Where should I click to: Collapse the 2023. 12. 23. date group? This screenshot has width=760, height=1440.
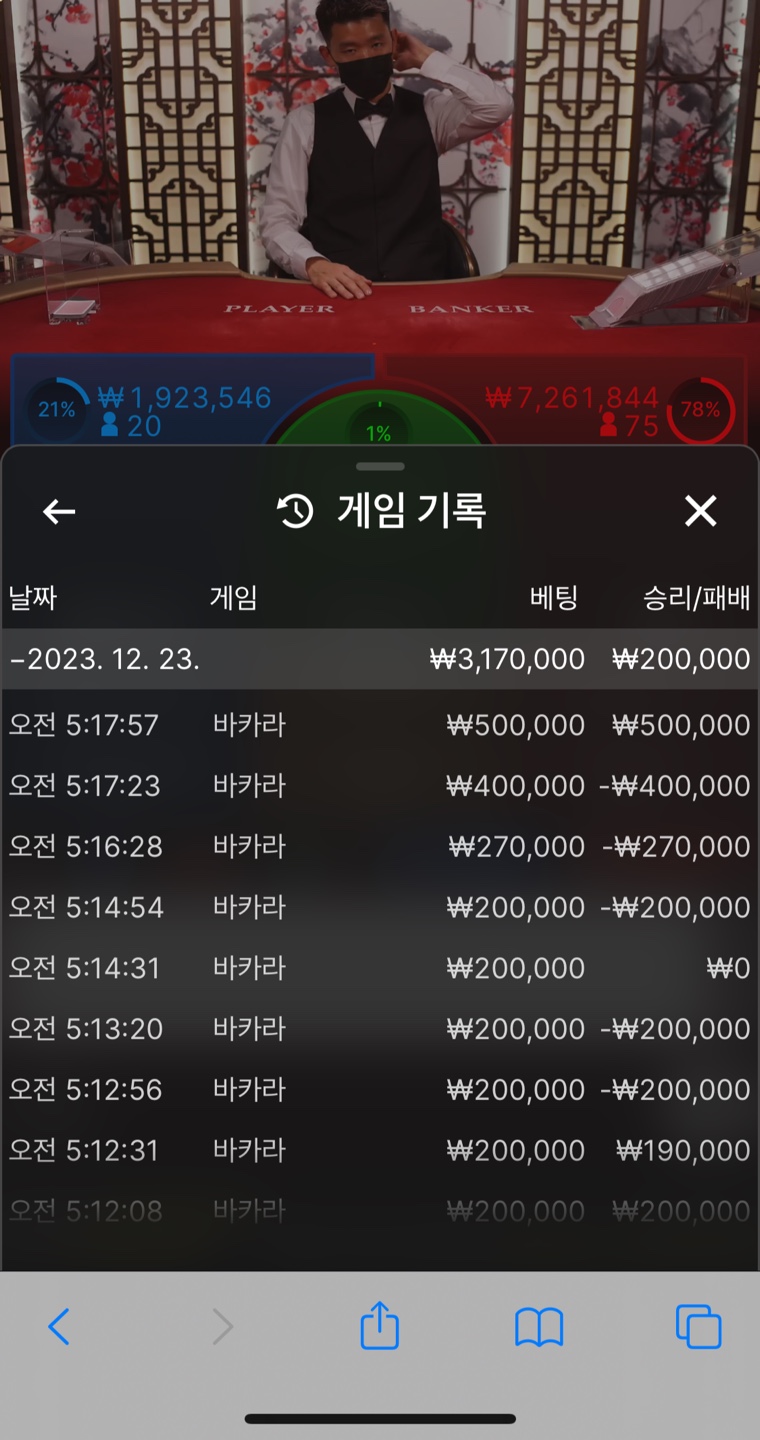pos(380,659)
